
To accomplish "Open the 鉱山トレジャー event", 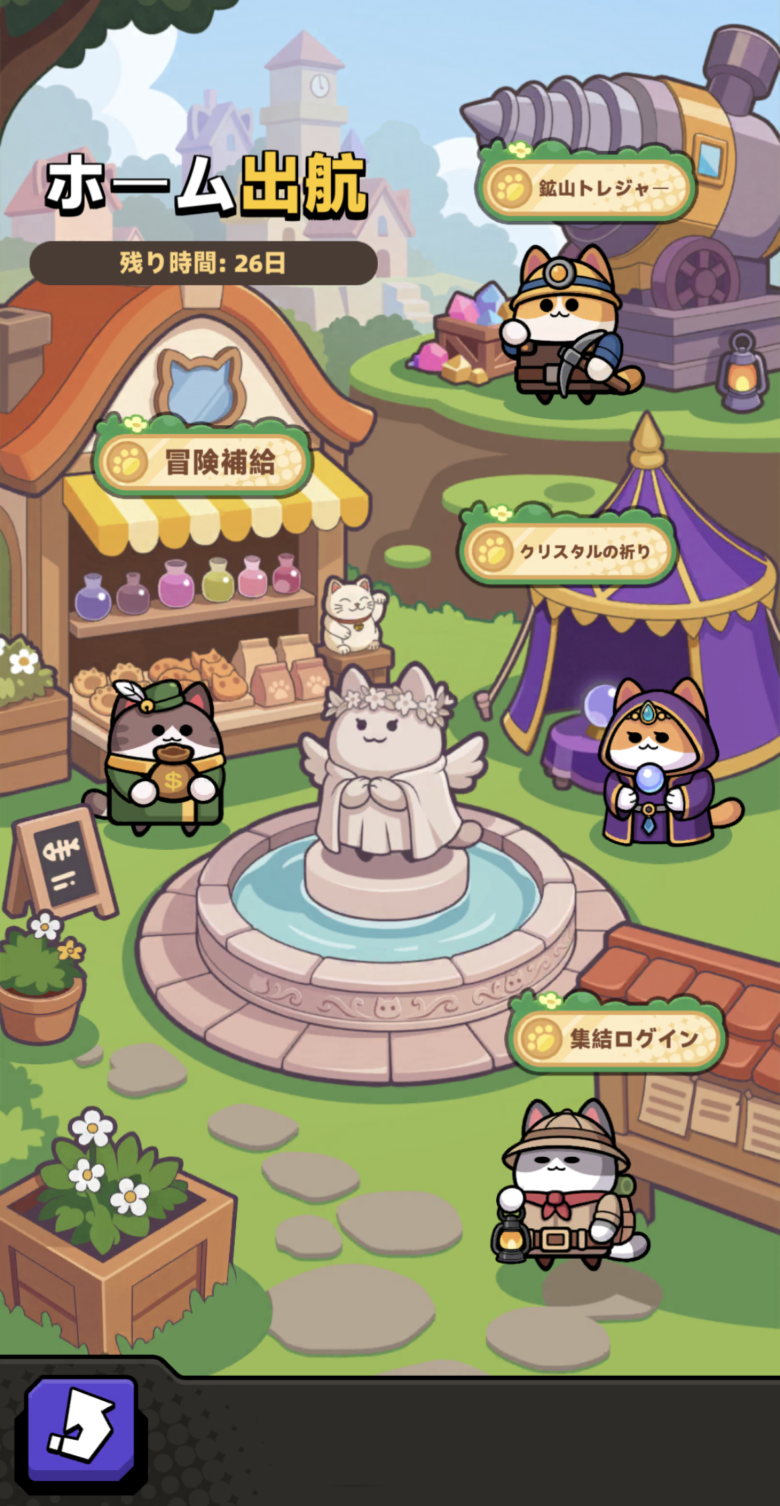I will point(586,186).
